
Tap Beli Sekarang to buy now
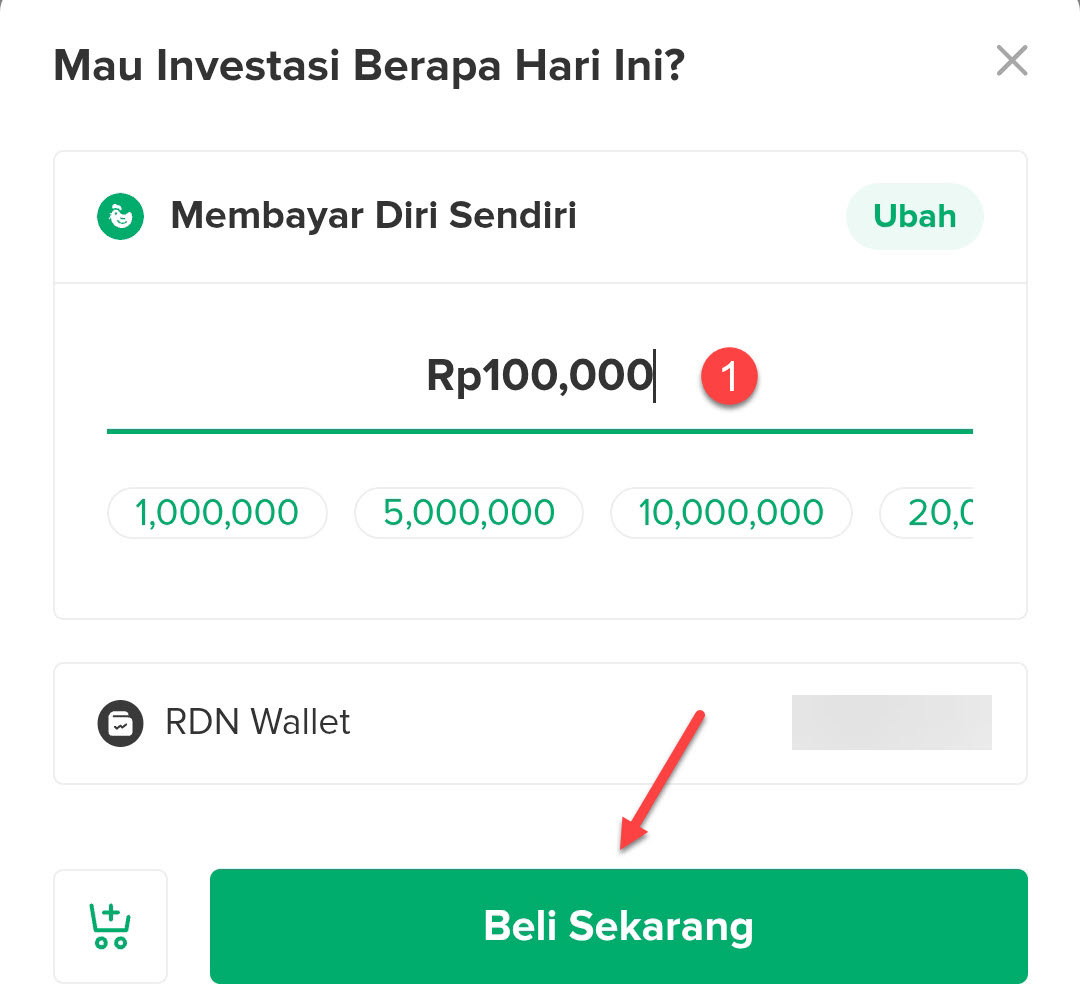pos(618,926)
